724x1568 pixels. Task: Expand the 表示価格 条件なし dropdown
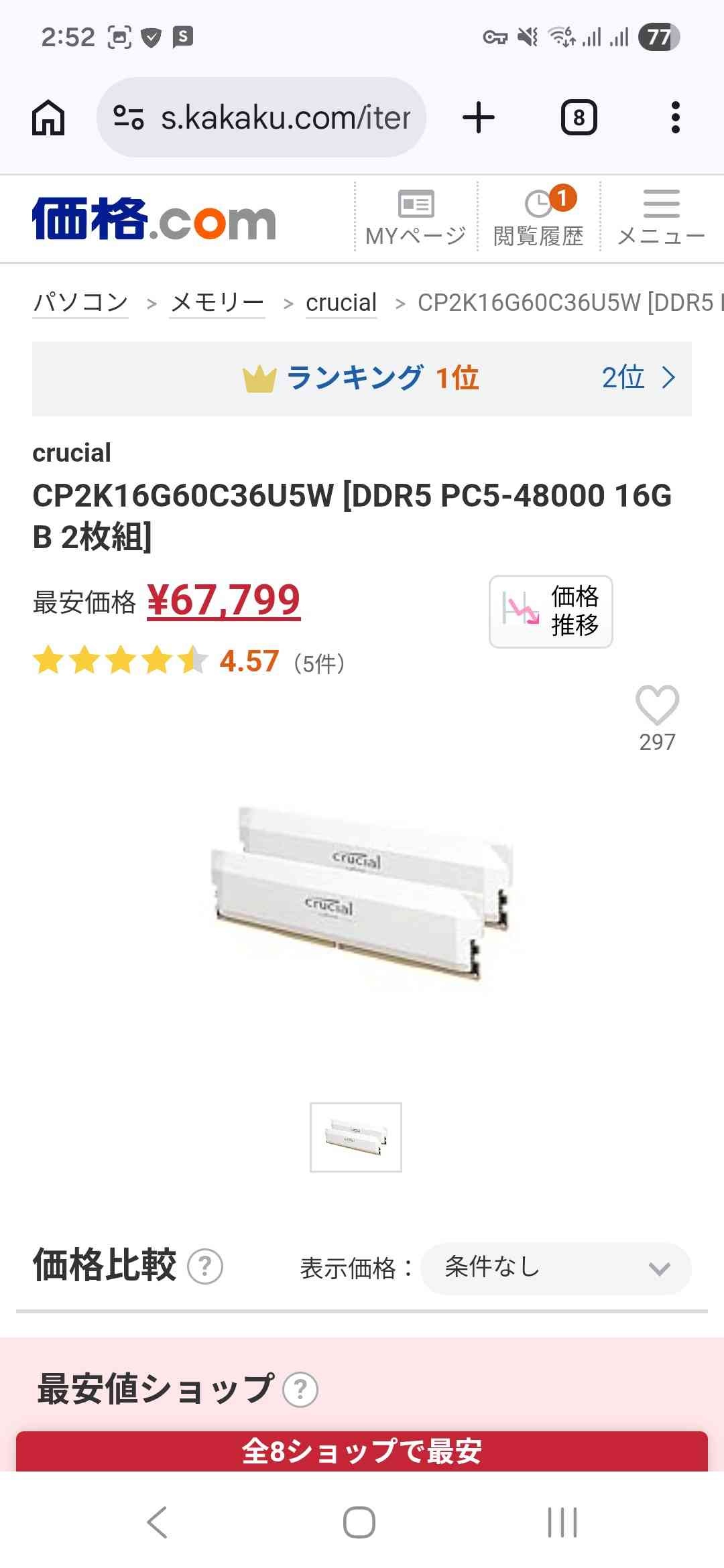coord(556,1268)
